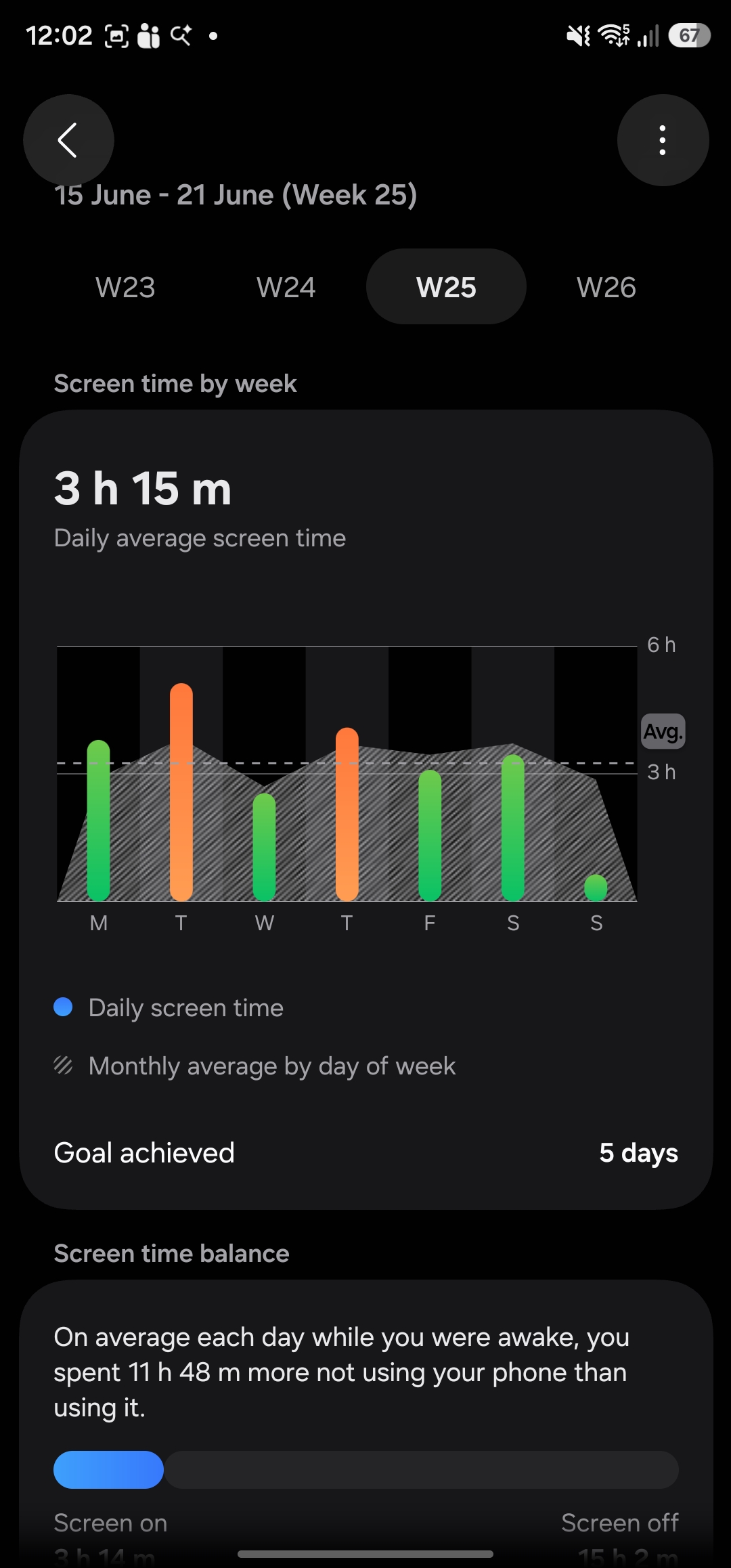
Task: Select Saturday's bar in the chart
Action: [513, 827]
